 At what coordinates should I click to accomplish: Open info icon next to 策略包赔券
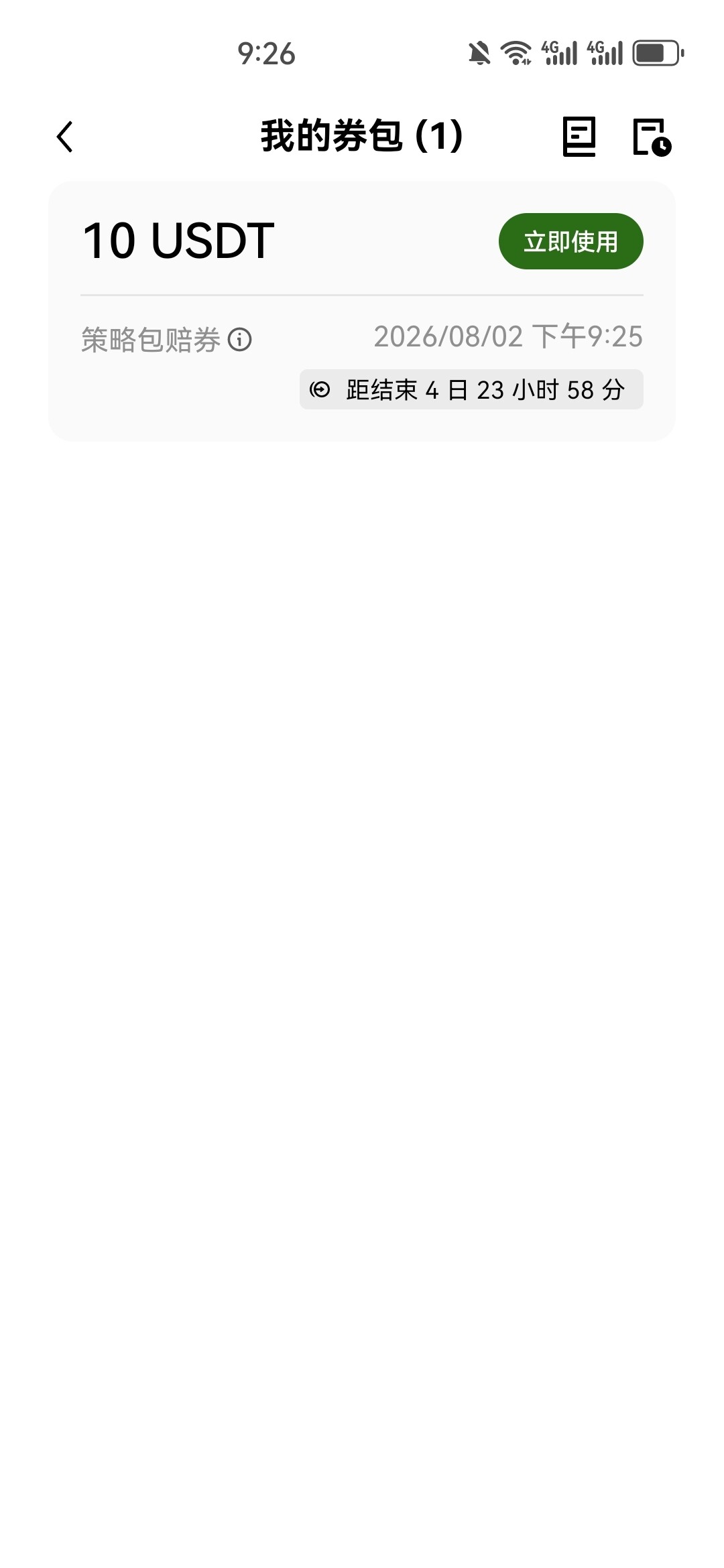pyautogui.click(x=240, y=340)
